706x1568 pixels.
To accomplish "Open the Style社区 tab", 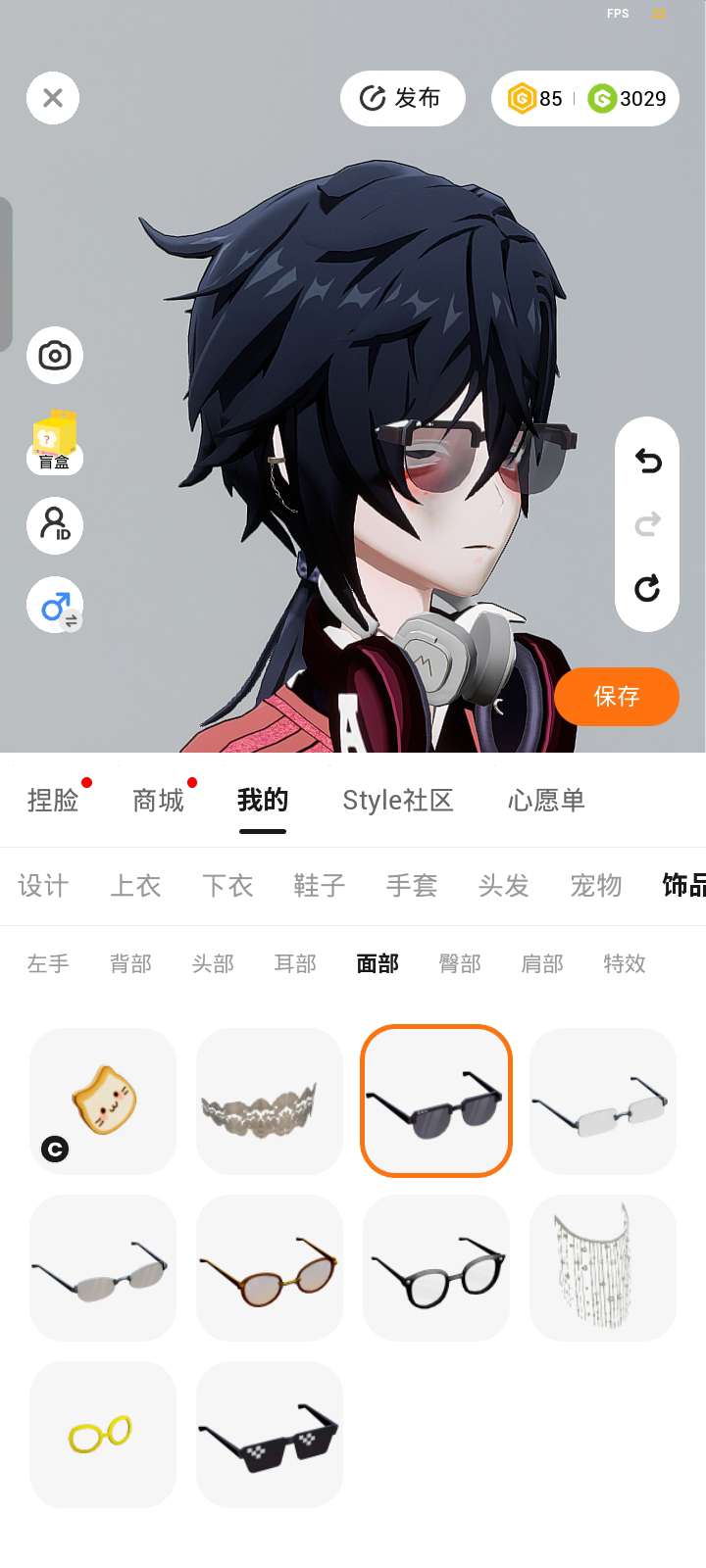I will tap(398, 801).
